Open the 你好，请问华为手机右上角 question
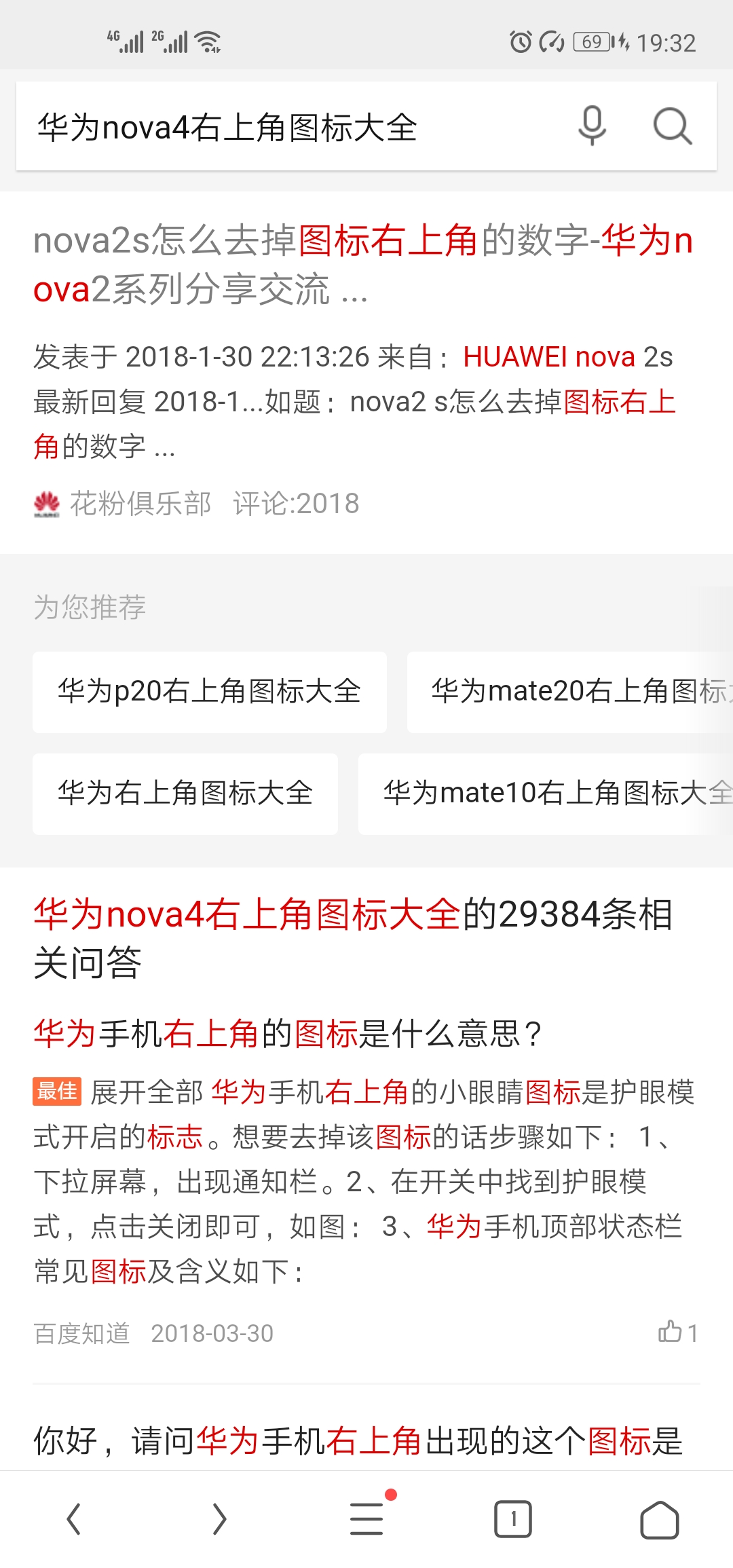 (x=358, y=1440)
